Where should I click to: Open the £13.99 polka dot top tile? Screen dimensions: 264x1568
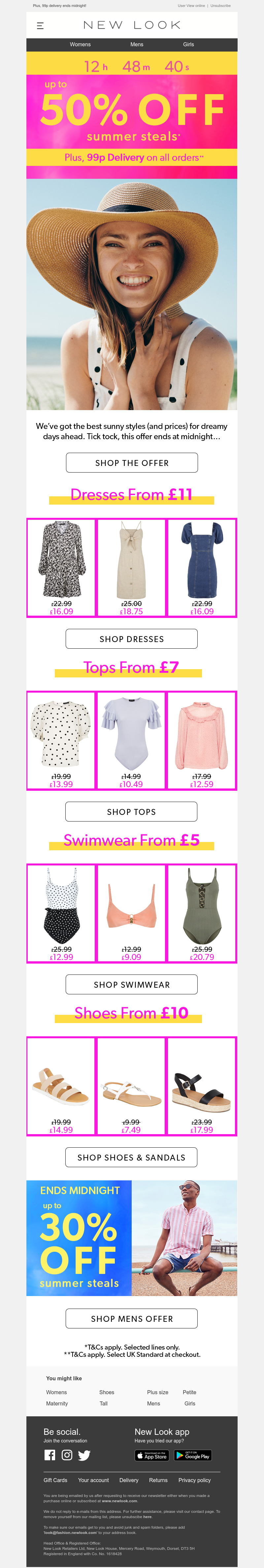[x=61, y=741]
